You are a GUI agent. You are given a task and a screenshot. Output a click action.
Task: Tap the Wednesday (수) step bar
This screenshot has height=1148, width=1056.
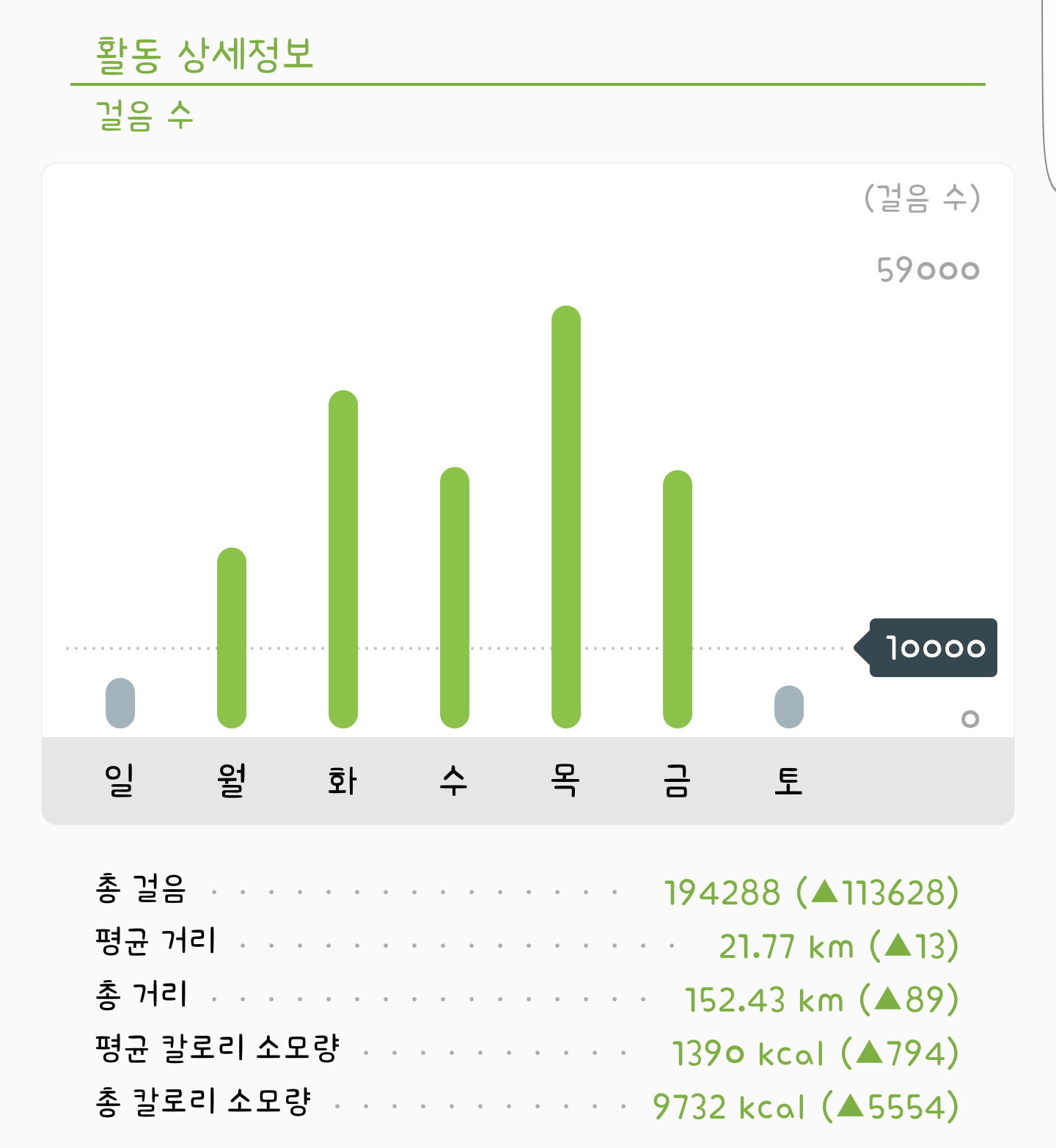[455, 597]
